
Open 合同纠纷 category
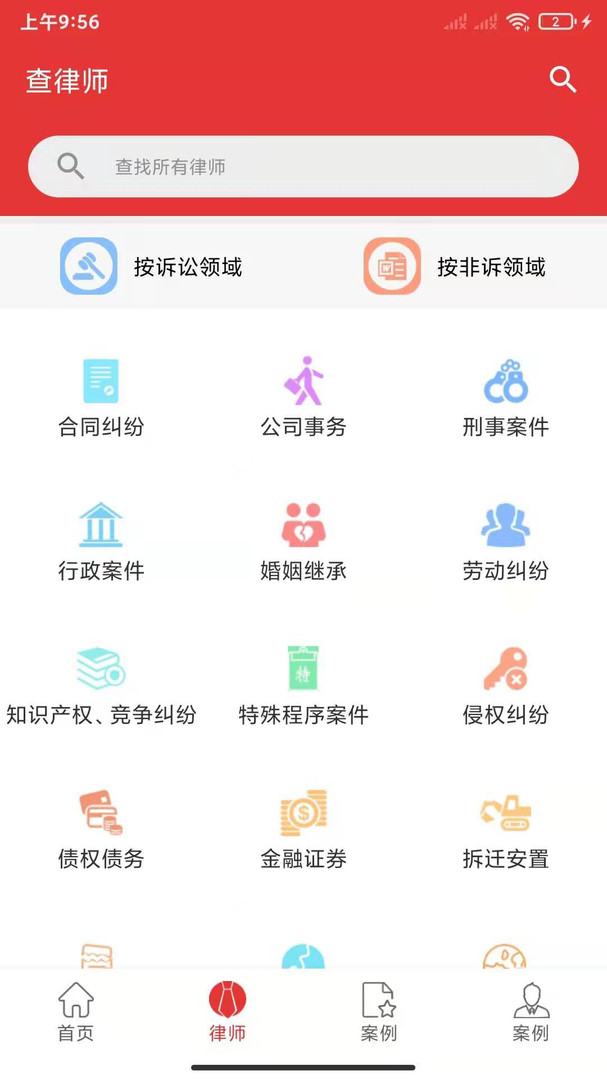(101, 397)
